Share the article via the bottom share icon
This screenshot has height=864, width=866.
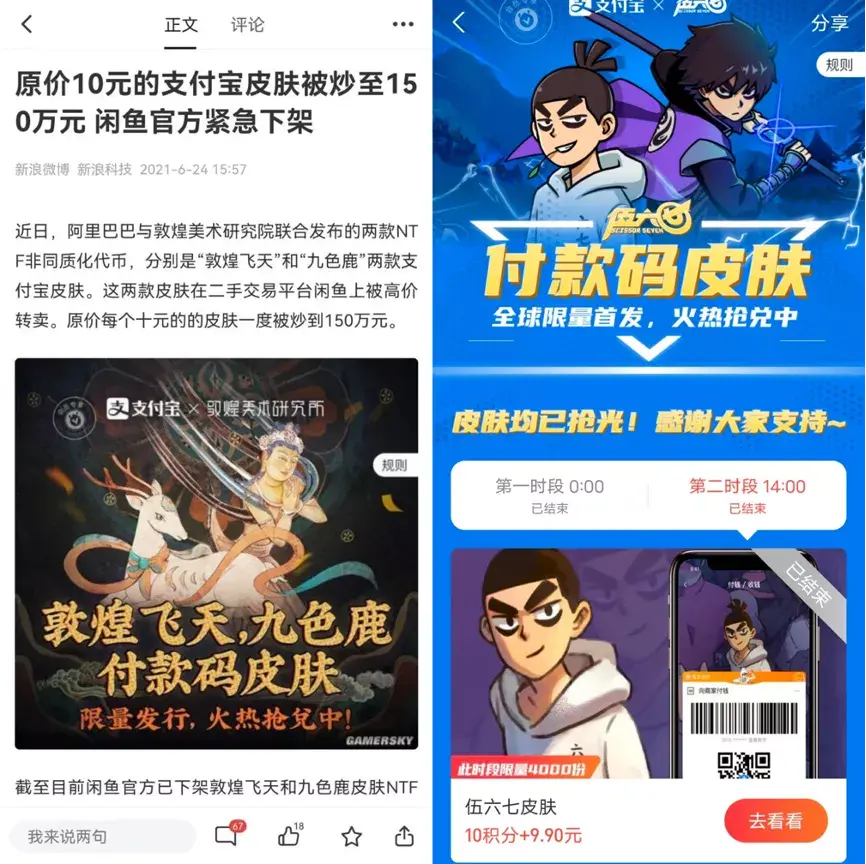[404, 835]
